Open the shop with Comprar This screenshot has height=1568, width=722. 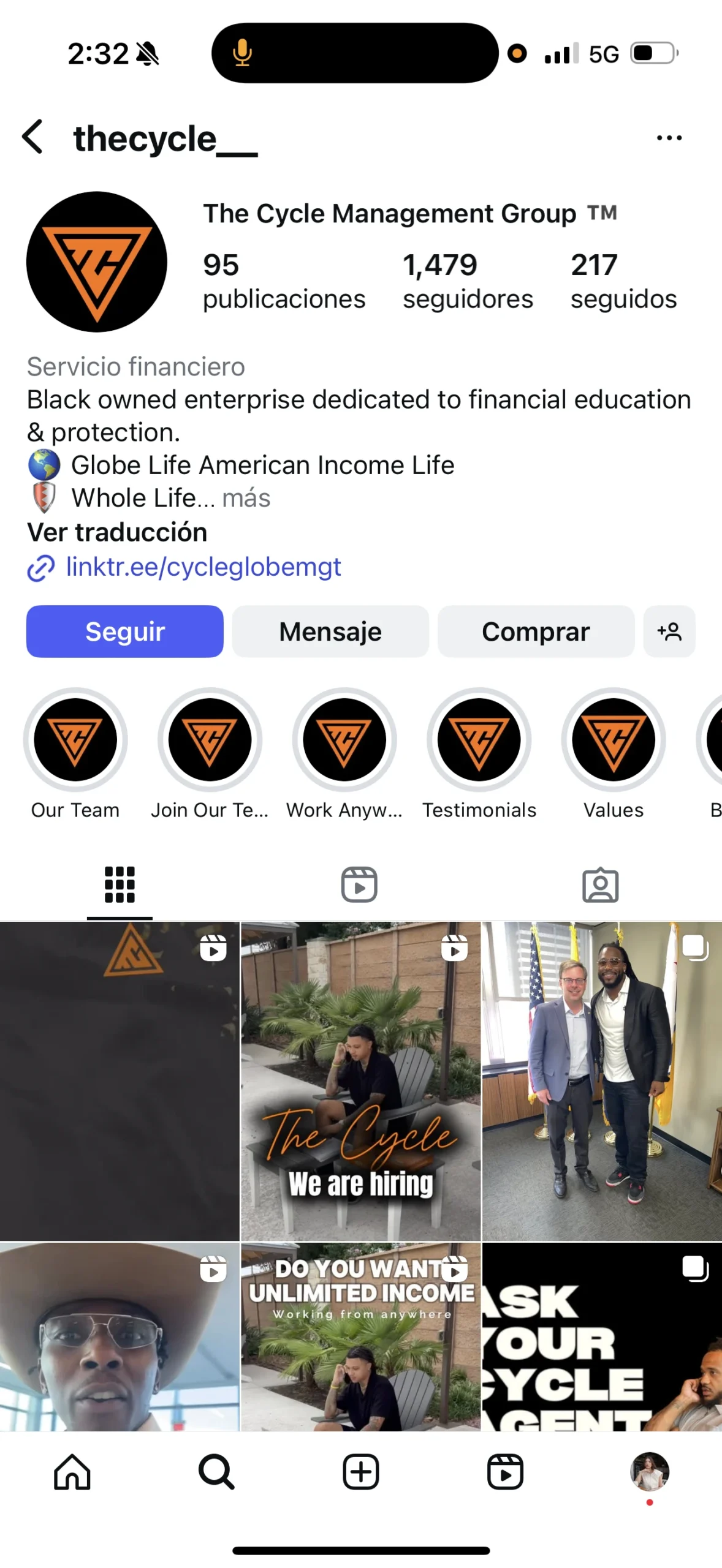tap(536, 631)
